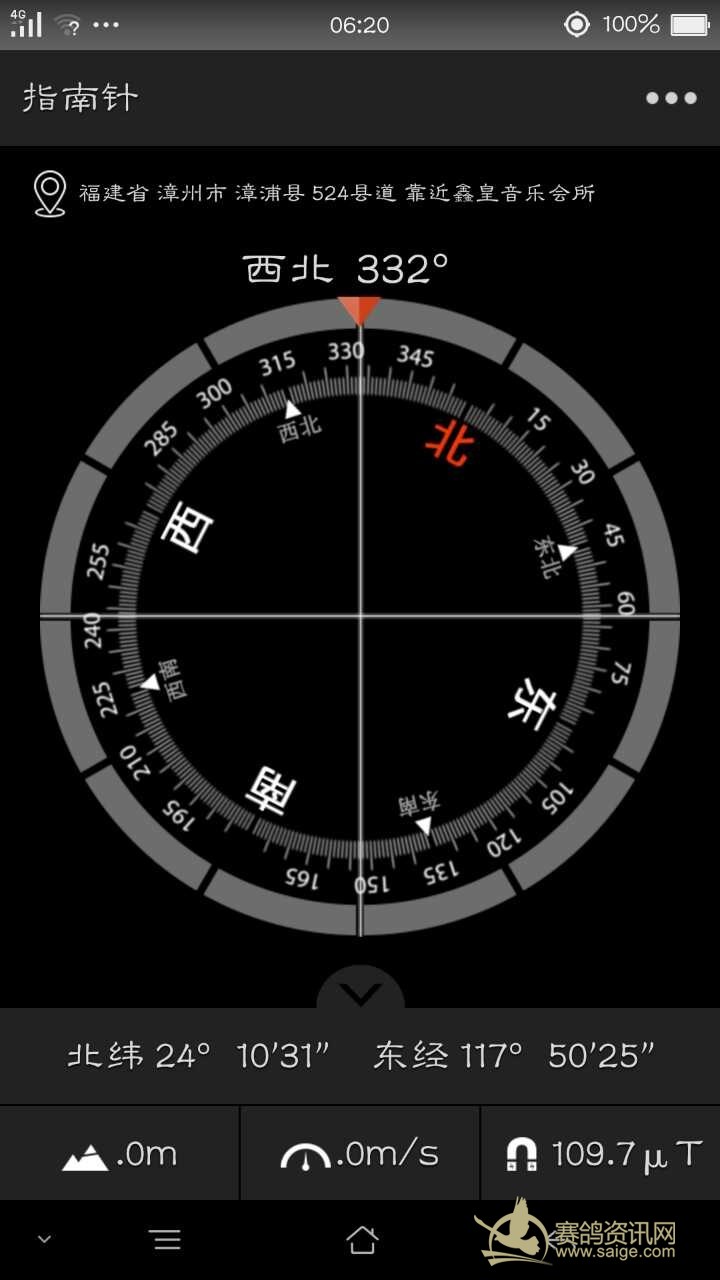Screen dimensions: 720x1280
Task: Open the system menu lines button
Action: [x=166, y=1240]
